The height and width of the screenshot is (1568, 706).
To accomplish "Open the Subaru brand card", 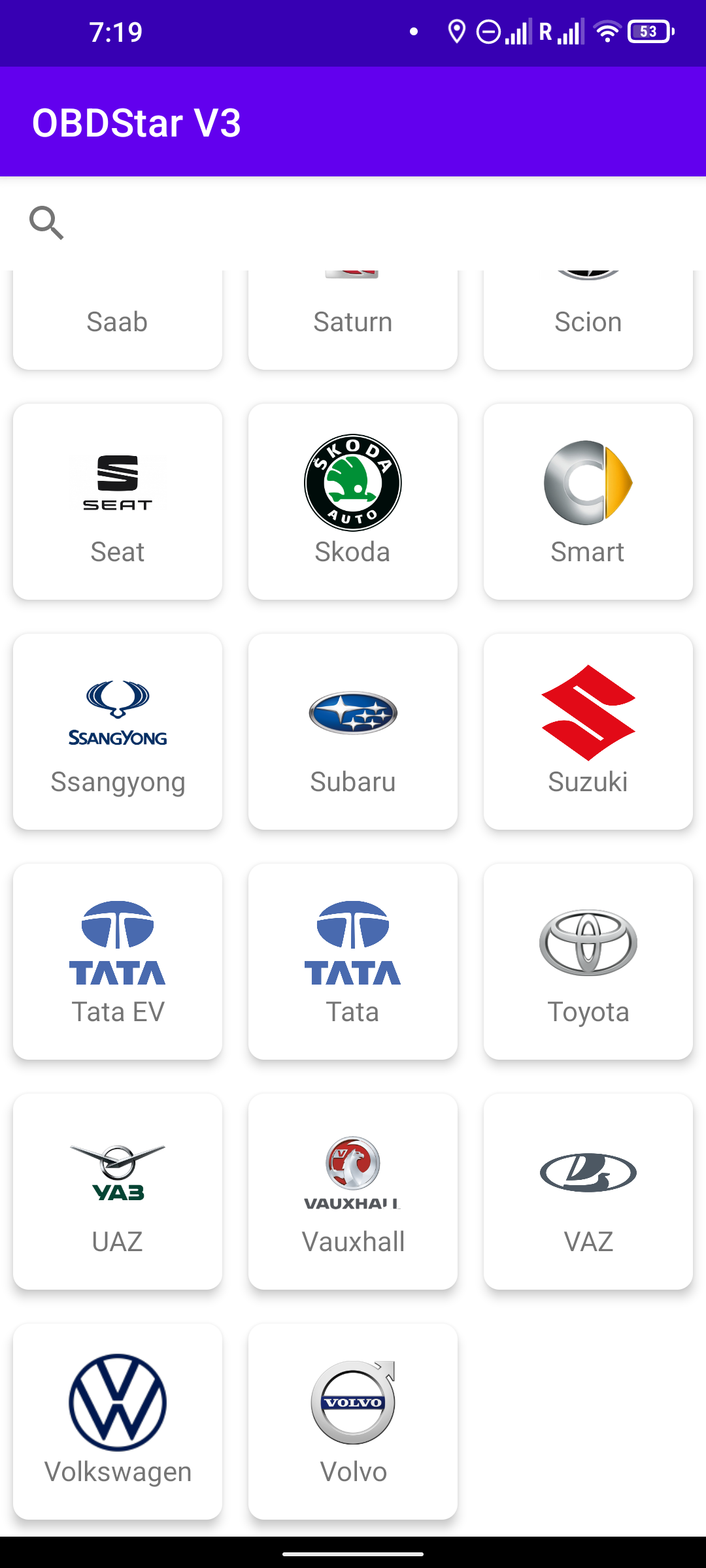I will click(353, 732).
